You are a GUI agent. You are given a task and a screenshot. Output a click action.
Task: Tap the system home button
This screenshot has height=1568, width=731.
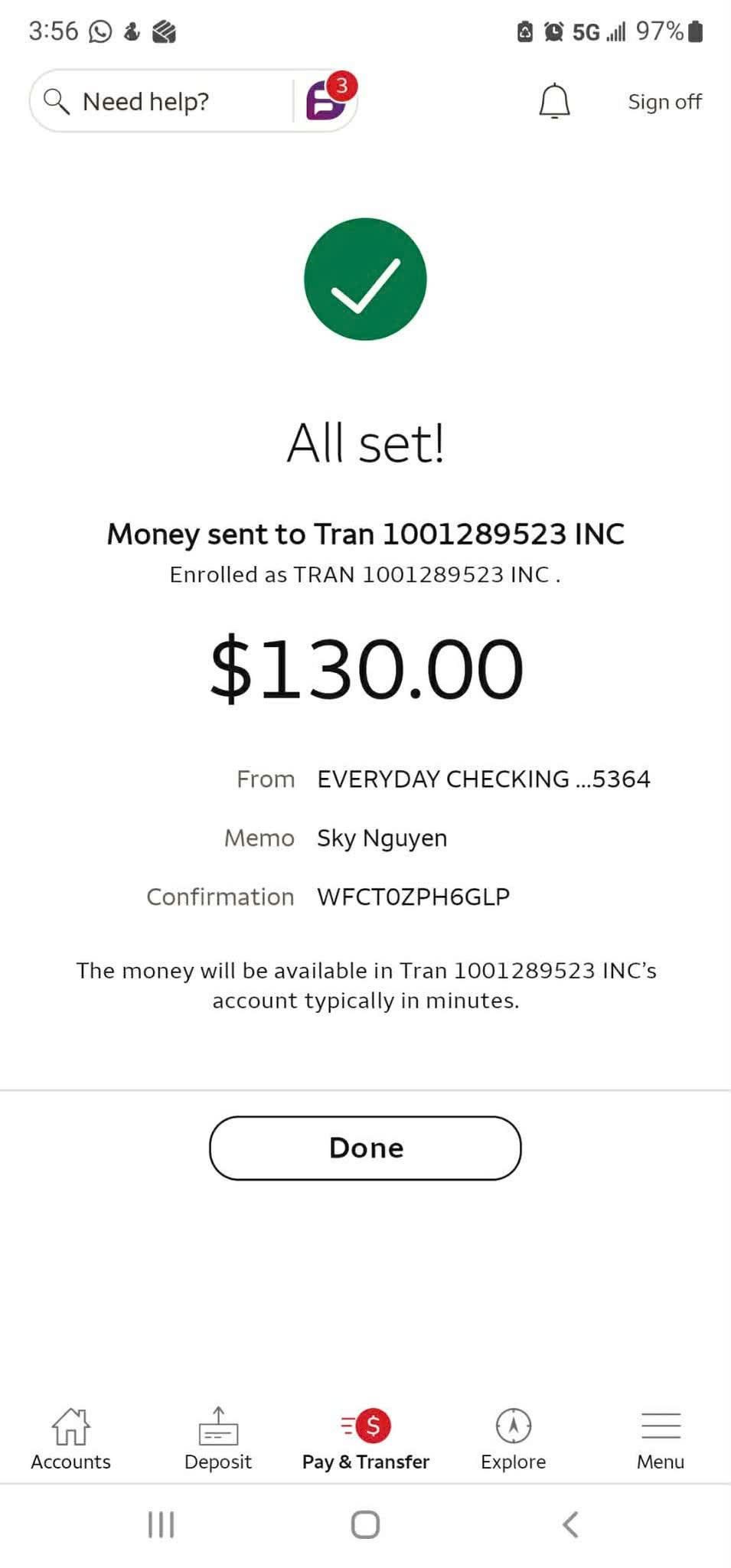(x=365, y=1524)
